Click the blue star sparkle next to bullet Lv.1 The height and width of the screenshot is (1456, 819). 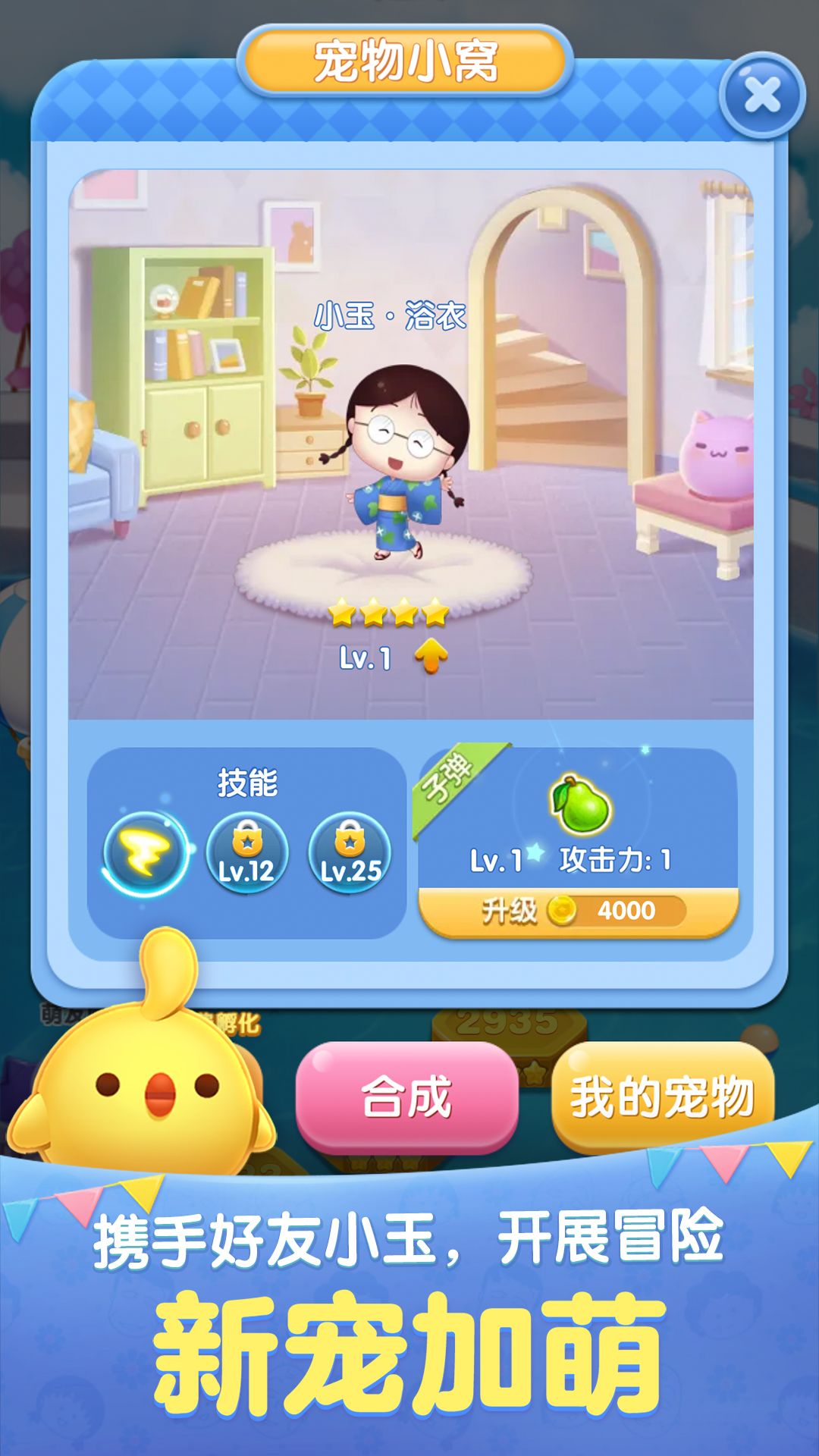[x=536, y=855]
